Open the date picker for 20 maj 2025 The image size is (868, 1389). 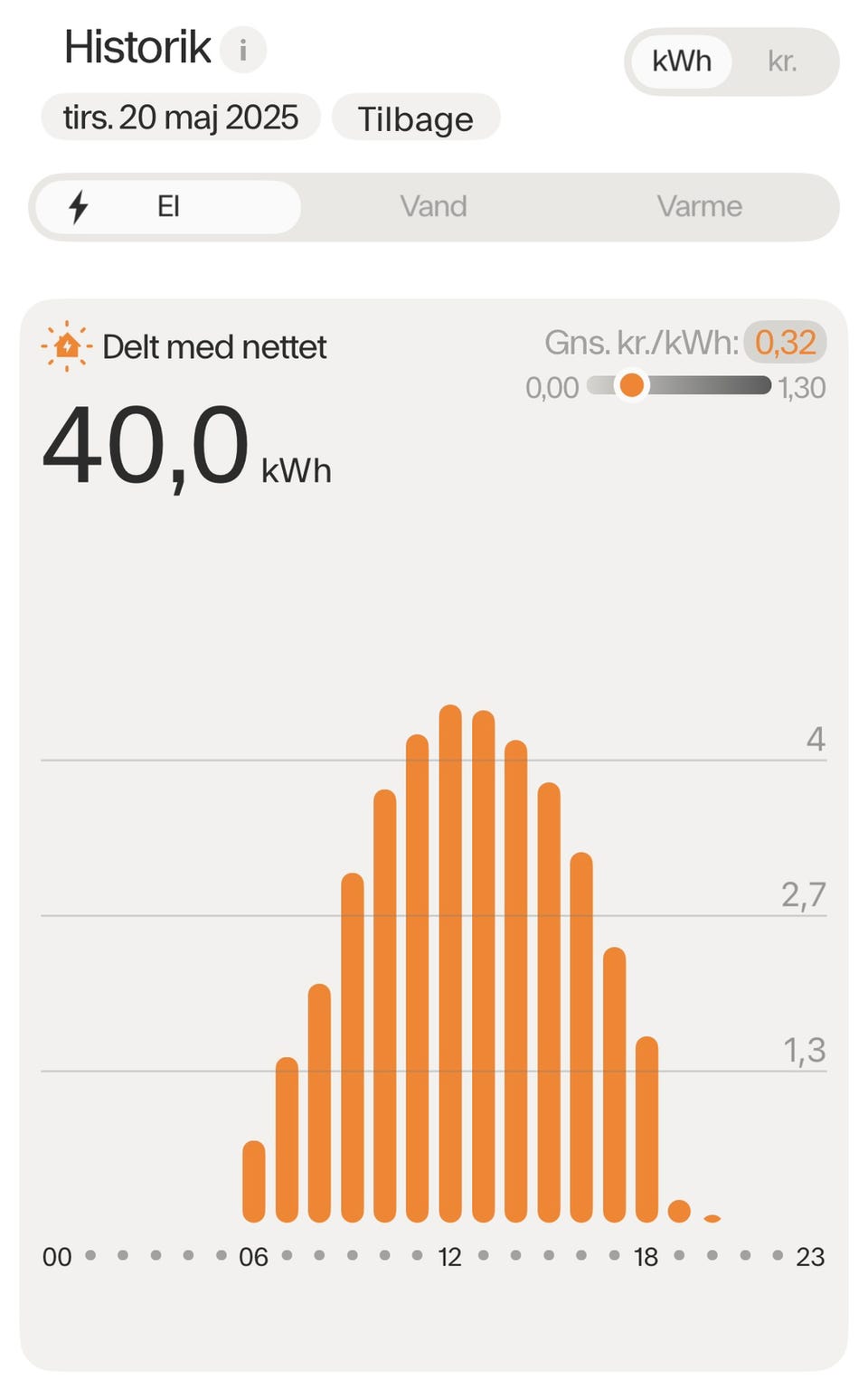click(x=181, y=117)
